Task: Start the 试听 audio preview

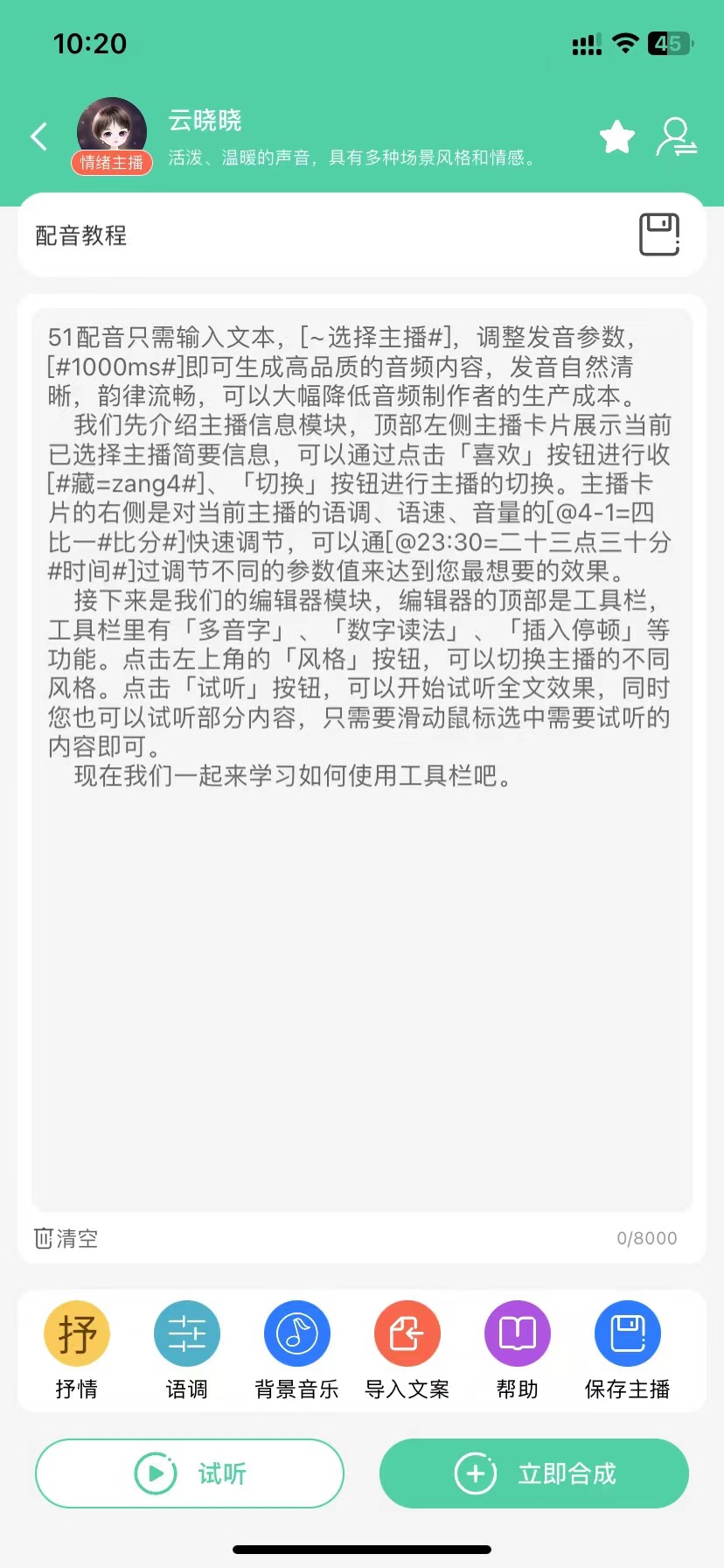Action: coord(190,1473)
